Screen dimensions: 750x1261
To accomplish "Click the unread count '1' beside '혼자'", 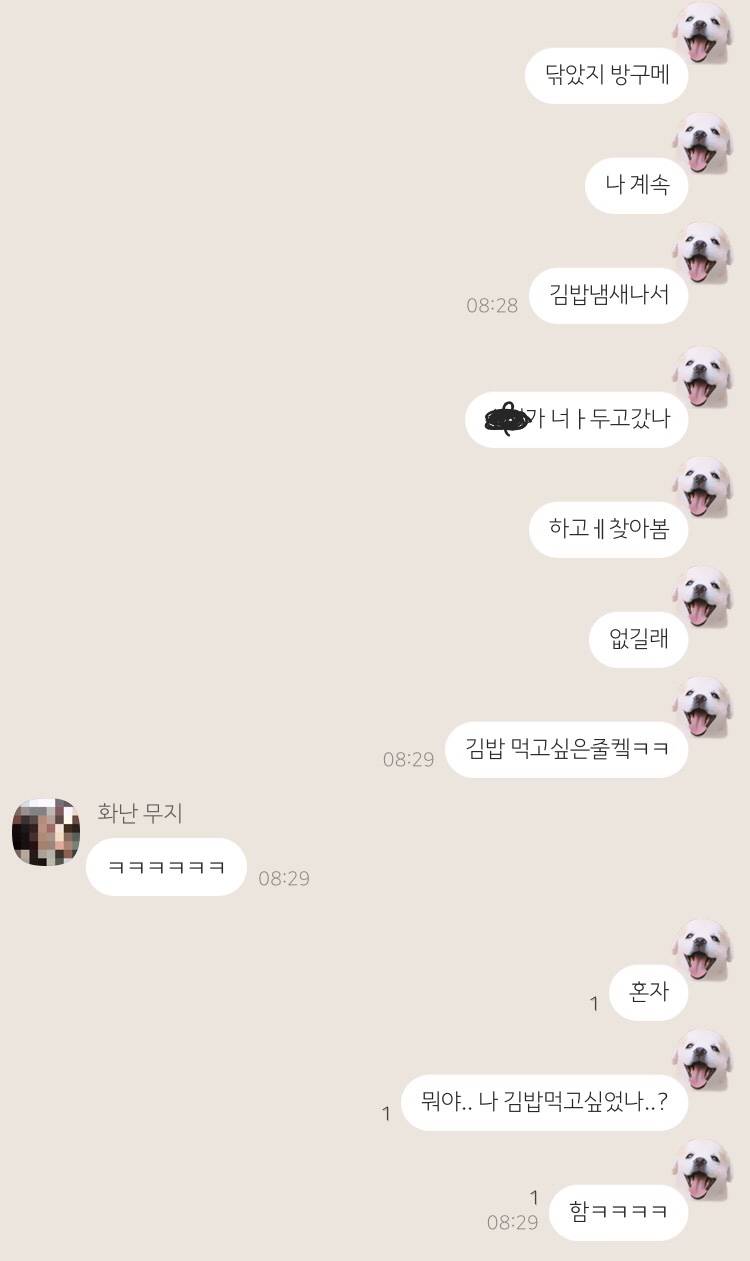I will [594, 1000].
